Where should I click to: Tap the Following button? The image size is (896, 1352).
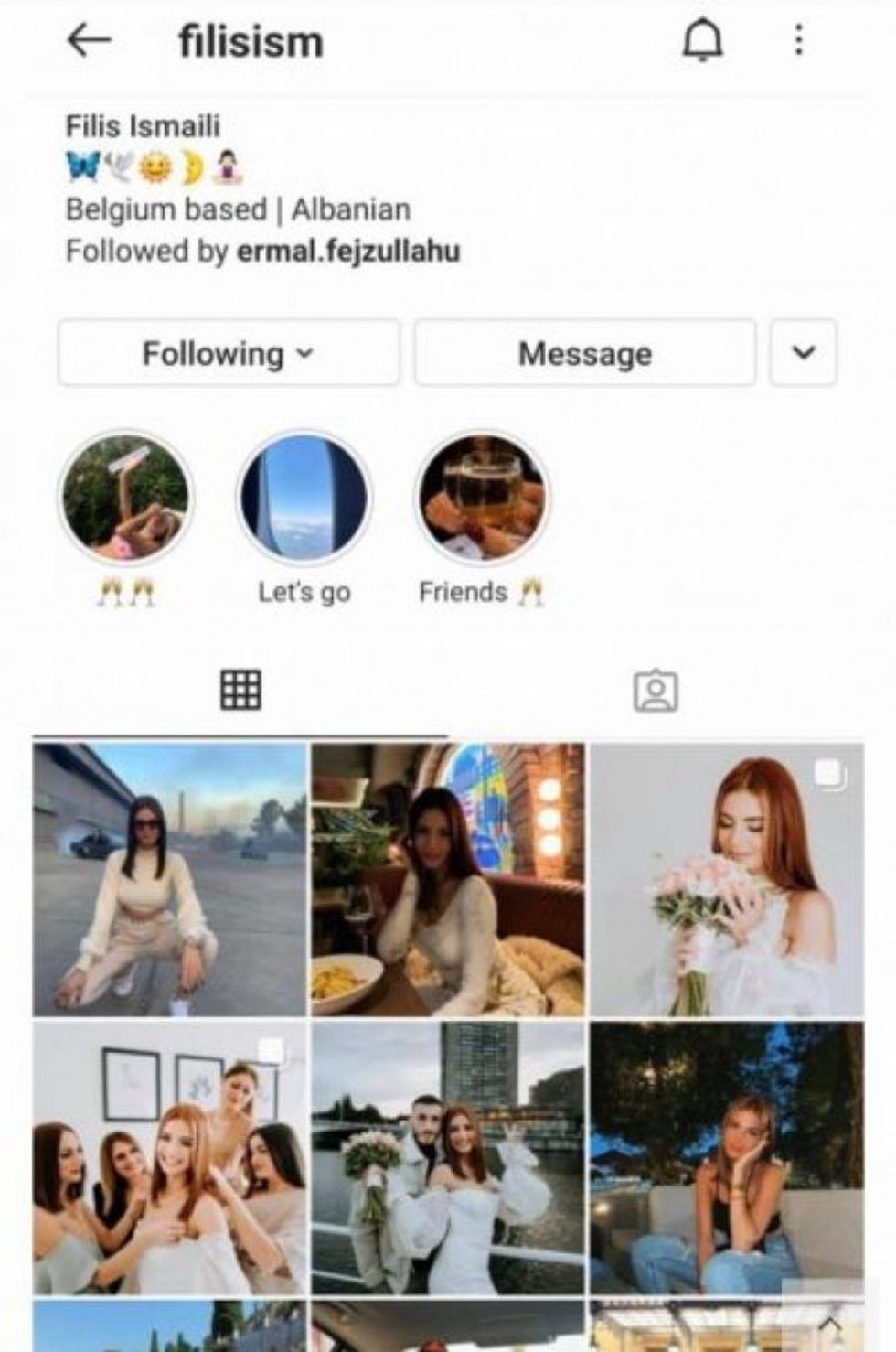(x=229, y=353)
